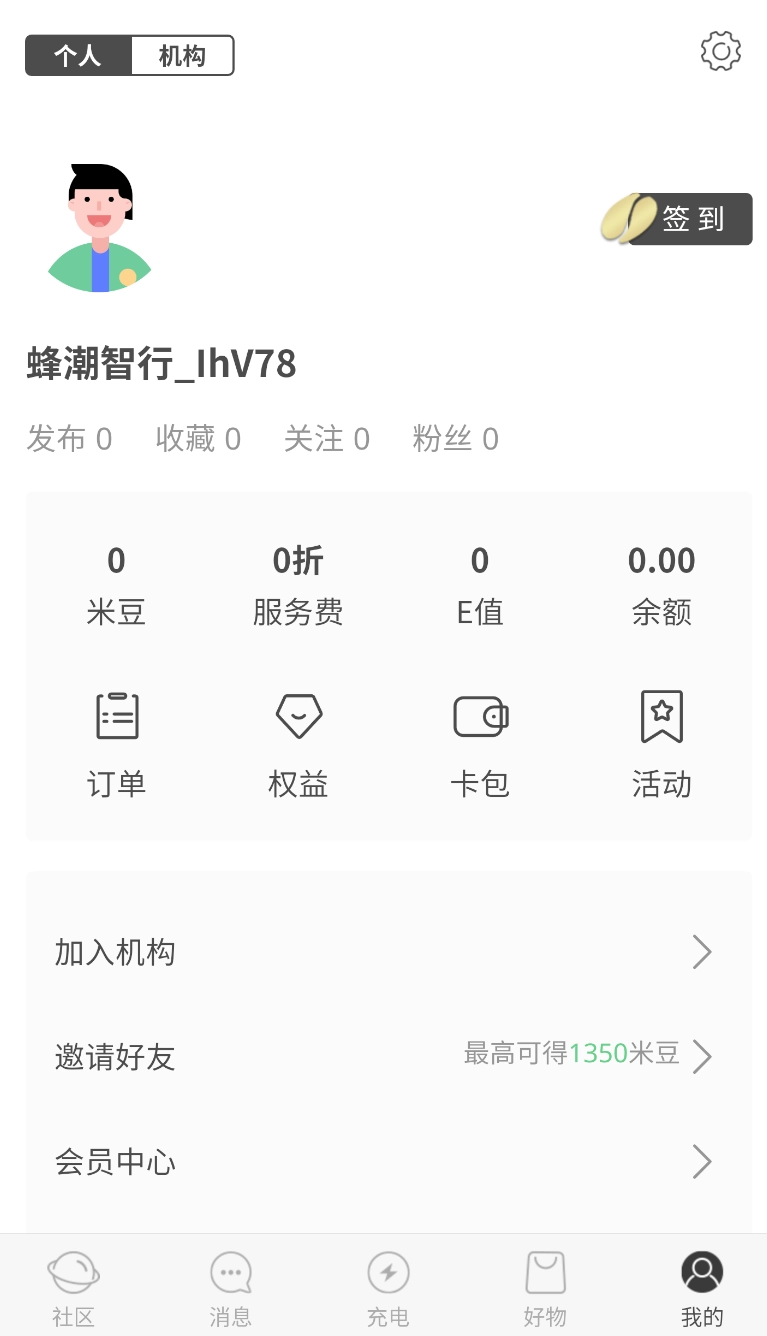Tap the username 蜂潮智行_IhV78

(x=160, y=364)
